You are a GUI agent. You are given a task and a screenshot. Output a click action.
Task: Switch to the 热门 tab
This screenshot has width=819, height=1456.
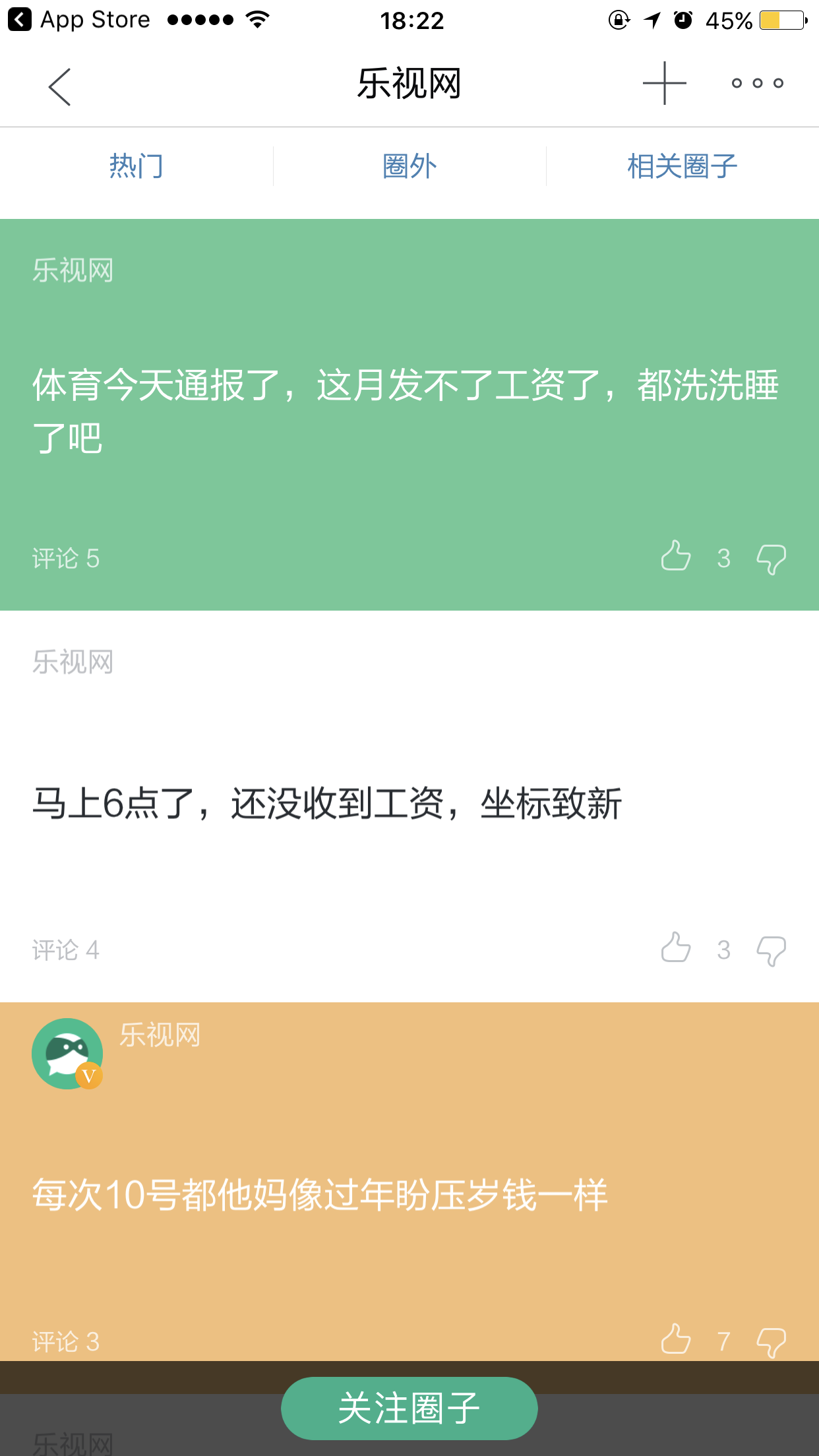click(x=136, y=166)
